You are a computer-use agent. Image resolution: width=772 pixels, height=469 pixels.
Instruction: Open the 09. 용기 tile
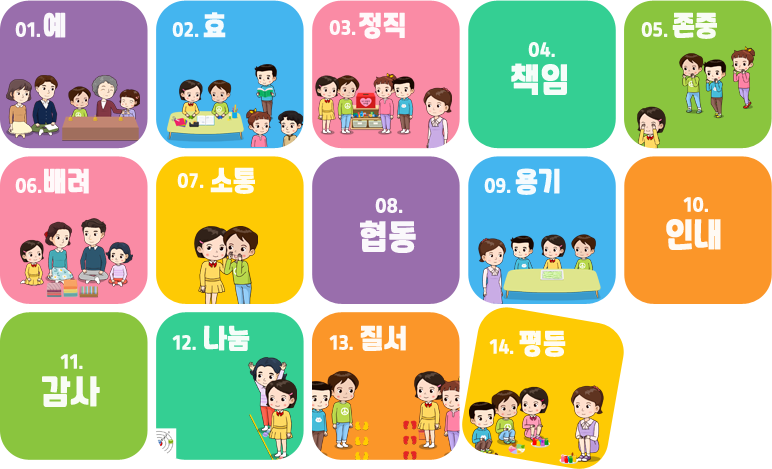pos(542,230)
